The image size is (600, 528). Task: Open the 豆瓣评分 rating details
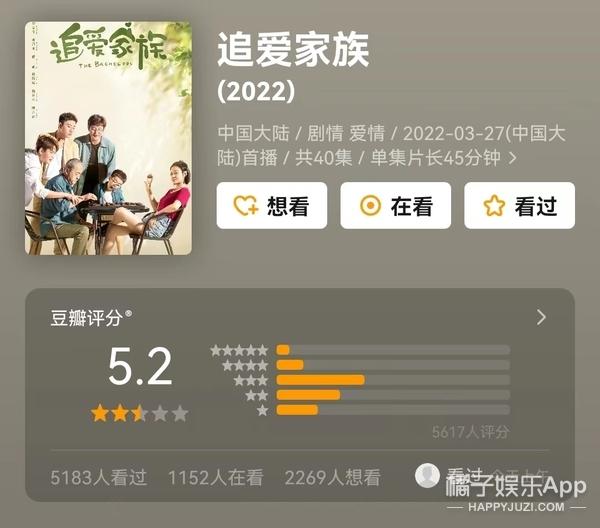541,317
